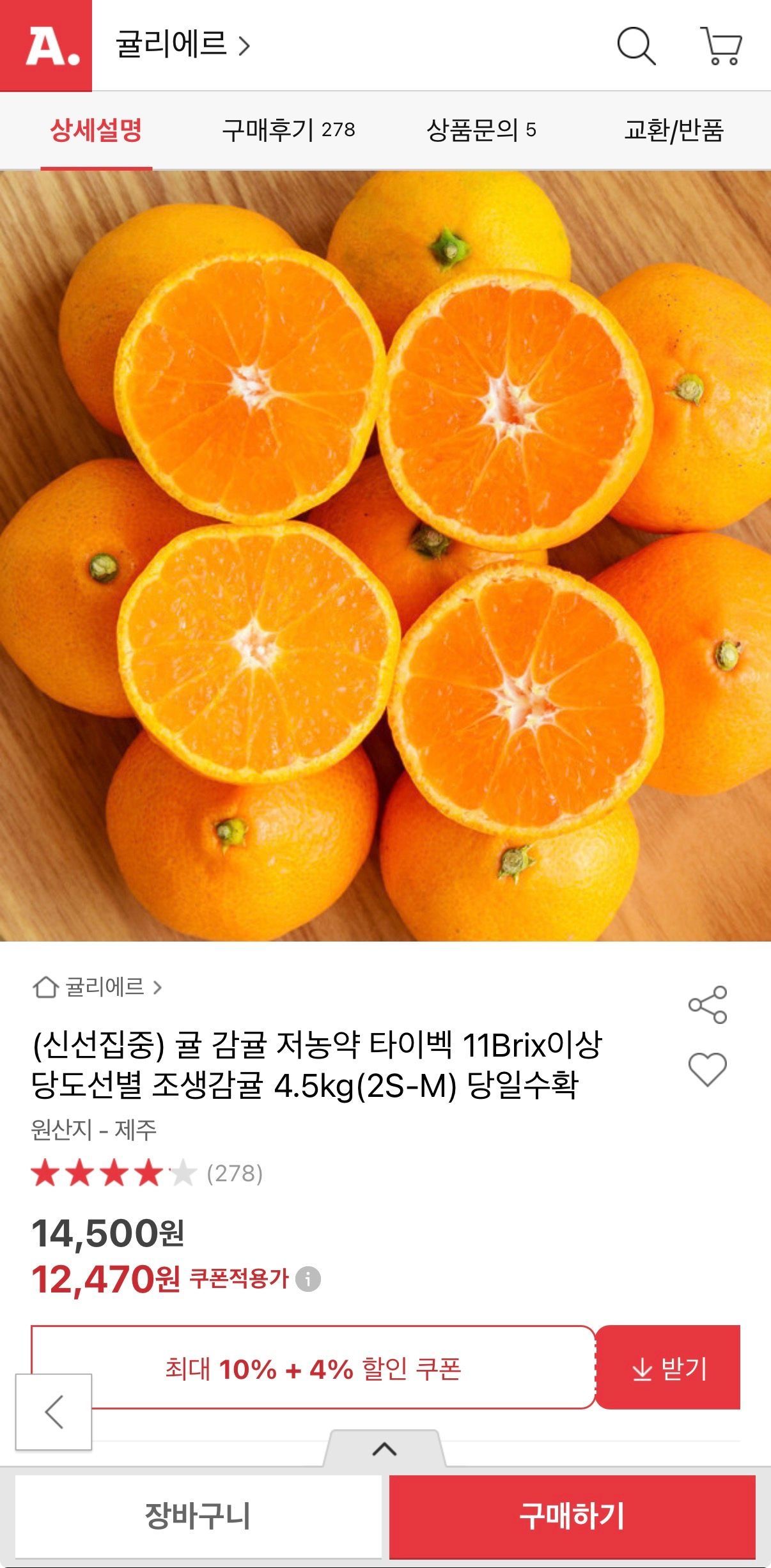Open the 귤리에르 seller link above the title
771x1568 pixels.
(98, 987)
